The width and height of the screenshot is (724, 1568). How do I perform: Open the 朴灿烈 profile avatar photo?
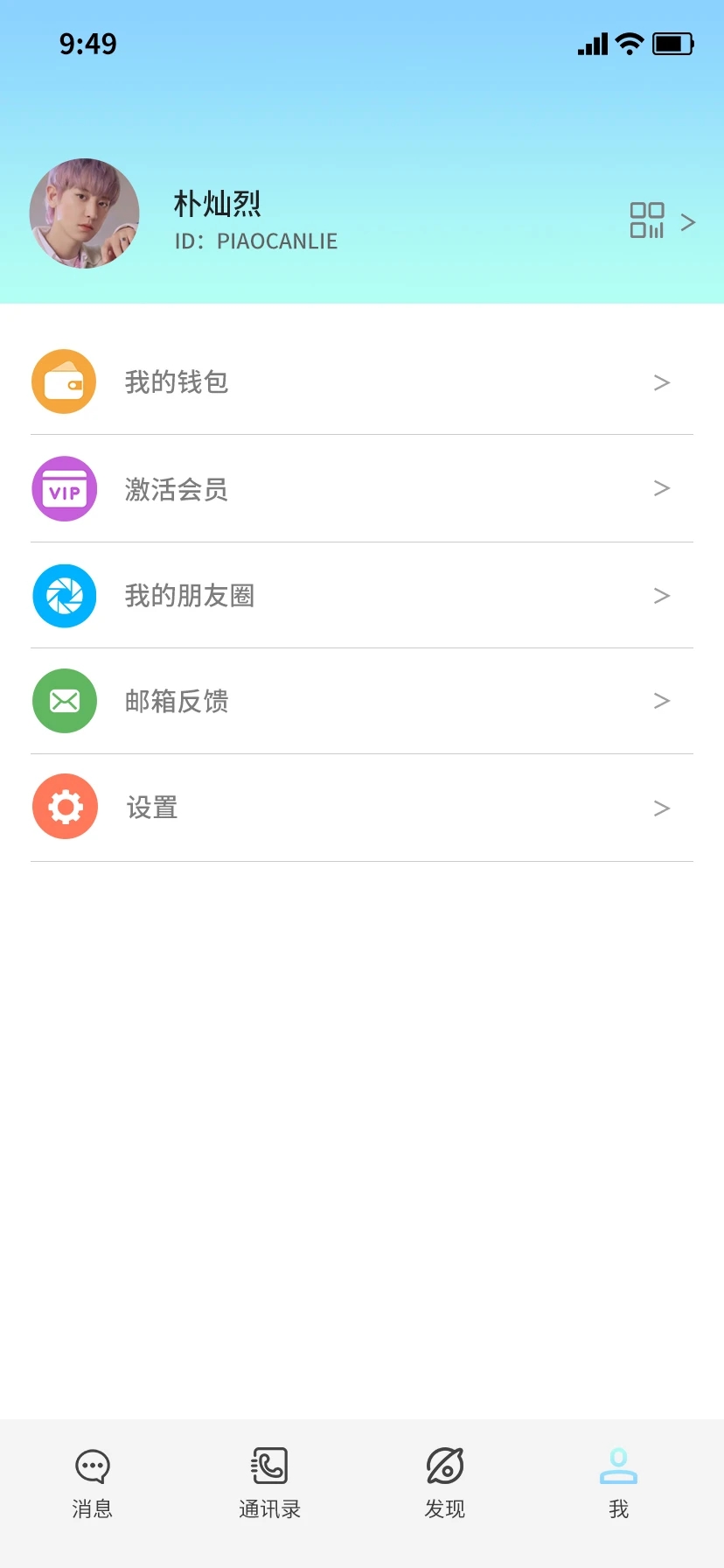coord(85,213)
